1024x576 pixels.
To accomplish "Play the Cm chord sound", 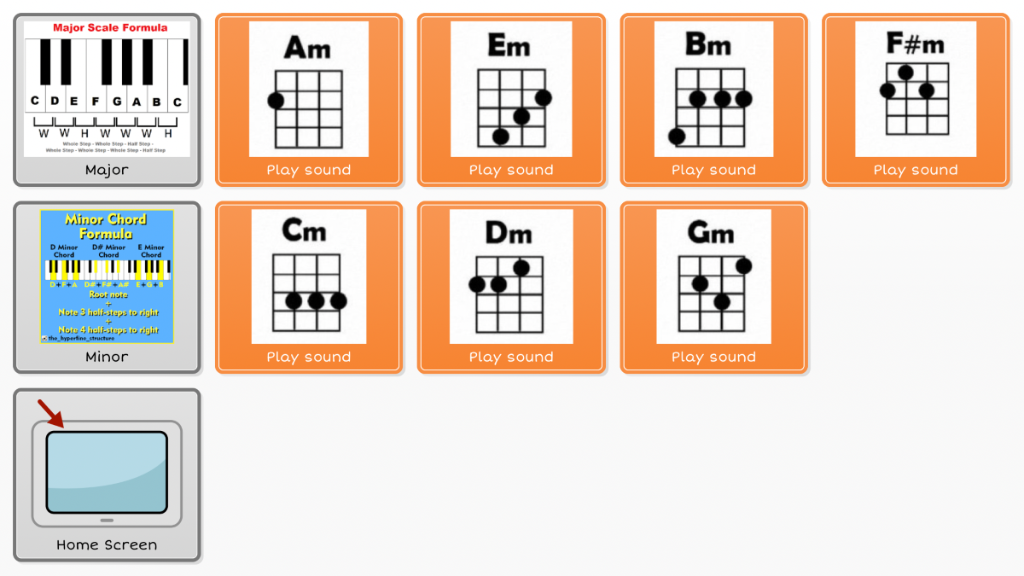I will (309, 287).
